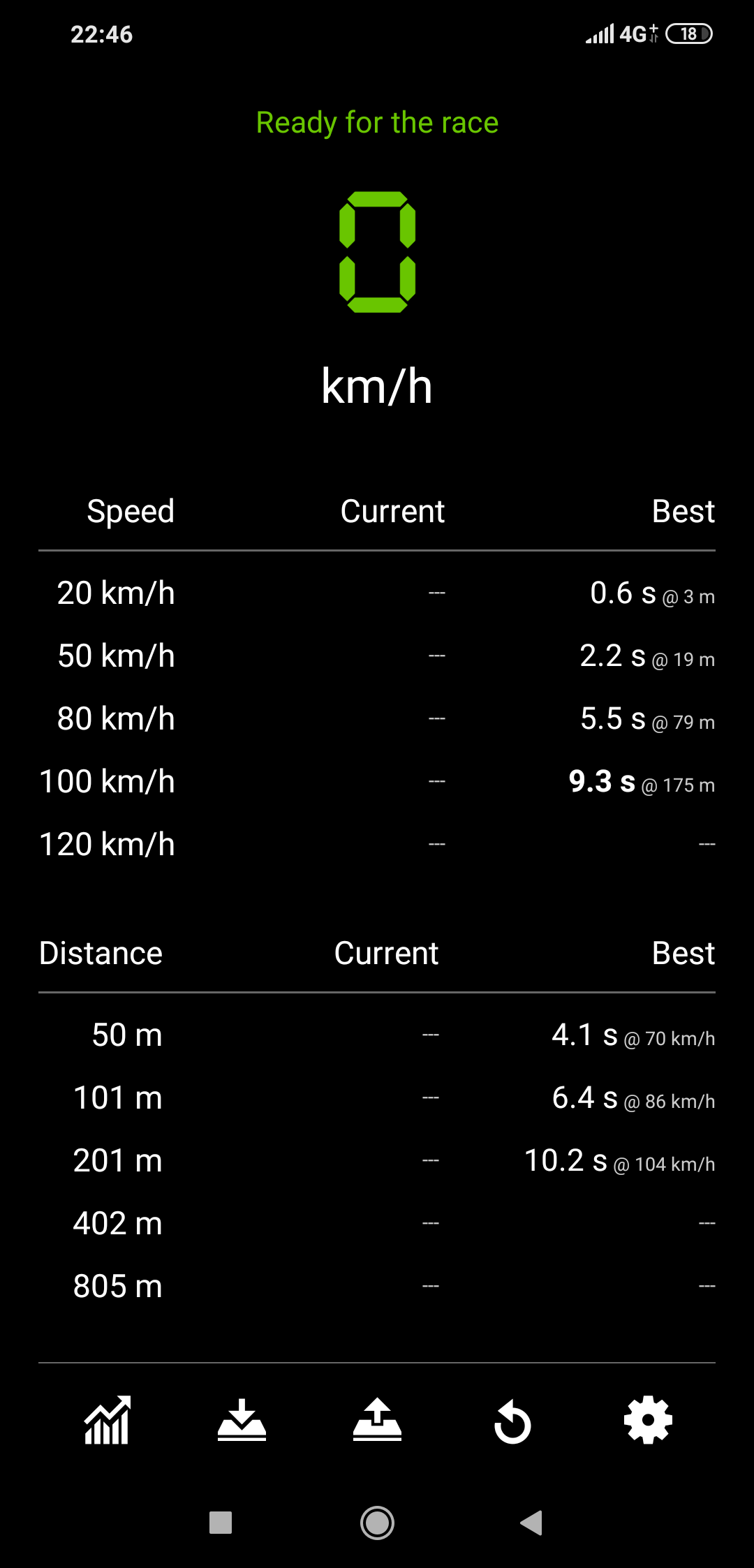Go to the system home screen
The height and width of the screenshot is (1568, 754).
point(377,1523)
